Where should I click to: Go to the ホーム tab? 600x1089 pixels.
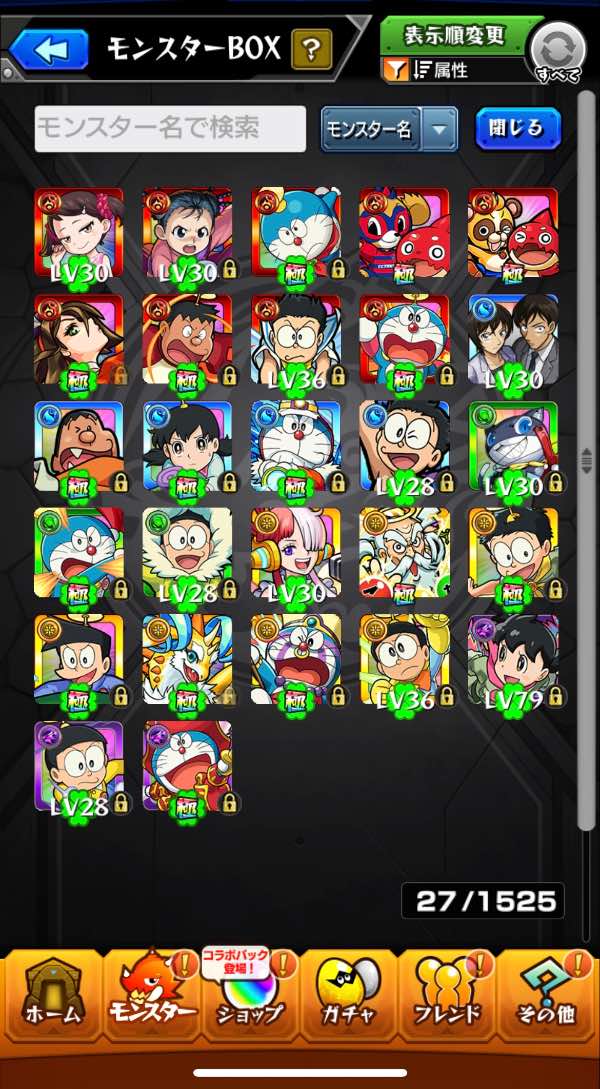coord(50,1000)
